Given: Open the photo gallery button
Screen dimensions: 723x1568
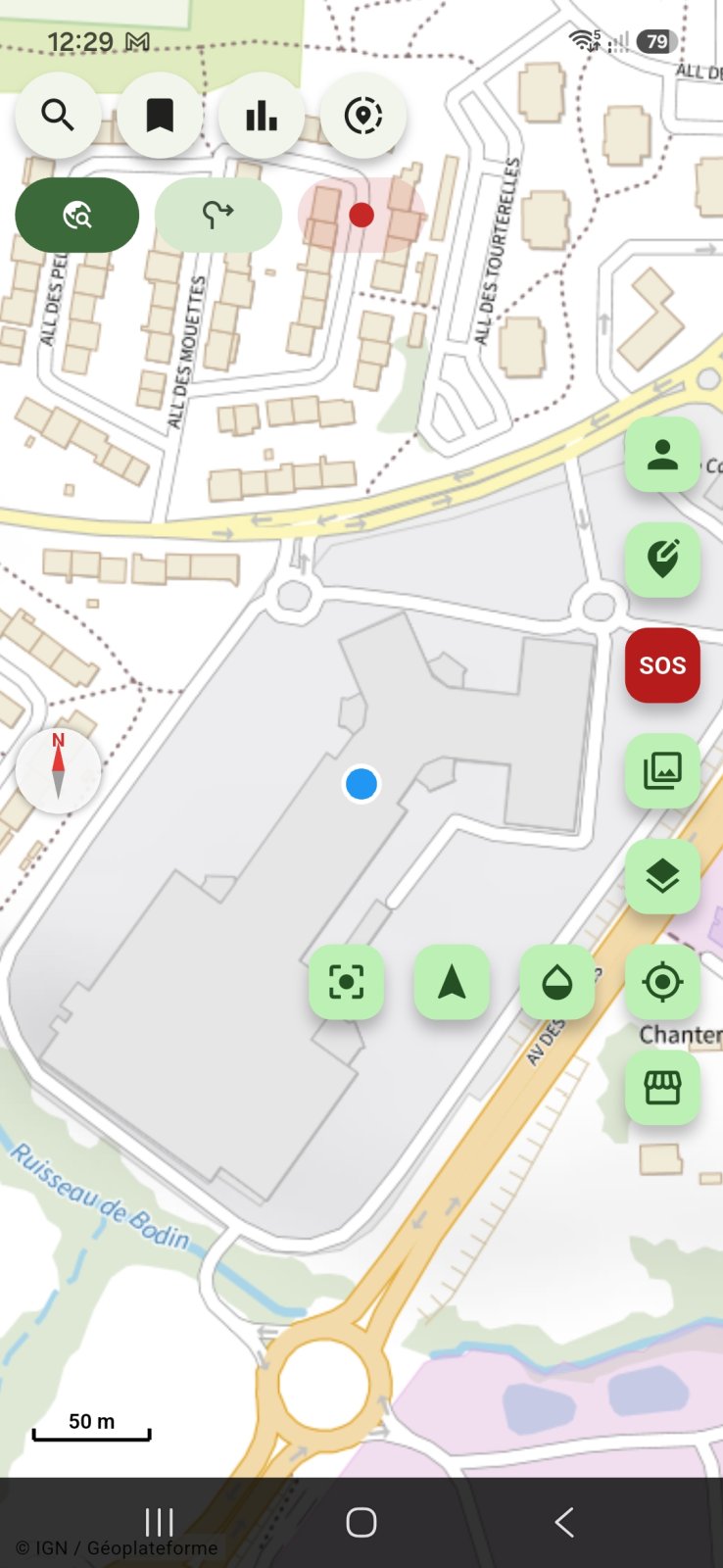Looking at the screenshot, I should [x=662, y=770].
